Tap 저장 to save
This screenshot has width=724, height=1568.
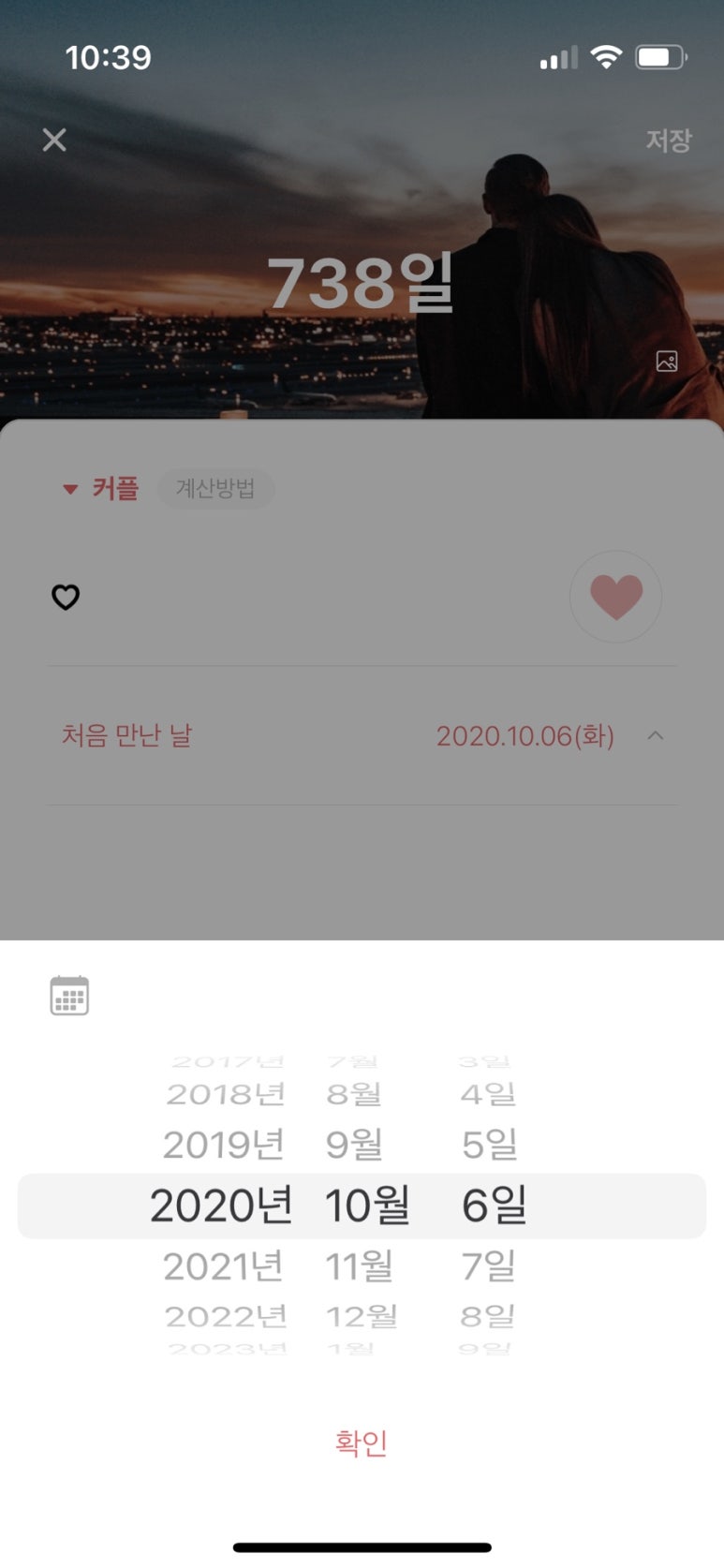(668, 141)
